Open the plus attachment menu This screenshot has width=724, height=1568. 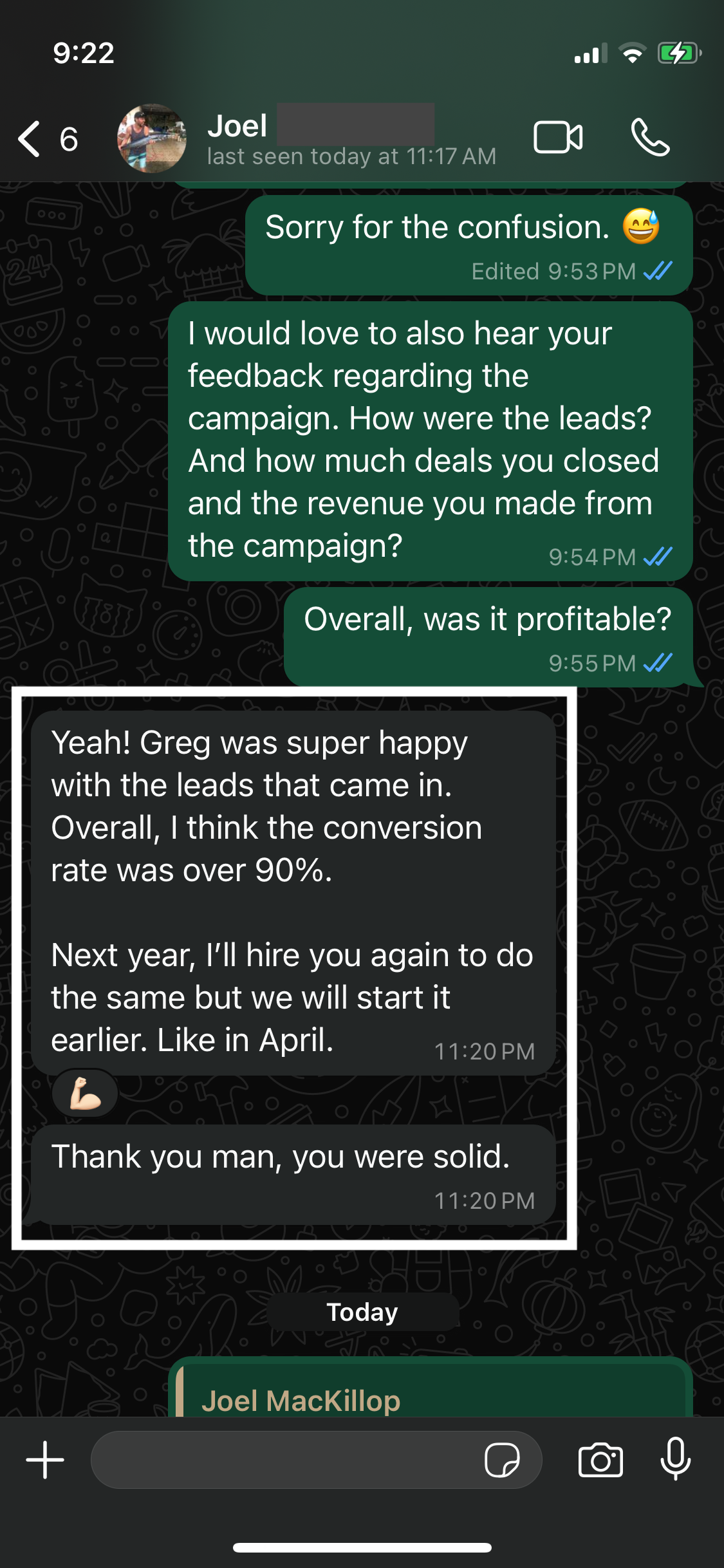click(x=45, y=1460)
